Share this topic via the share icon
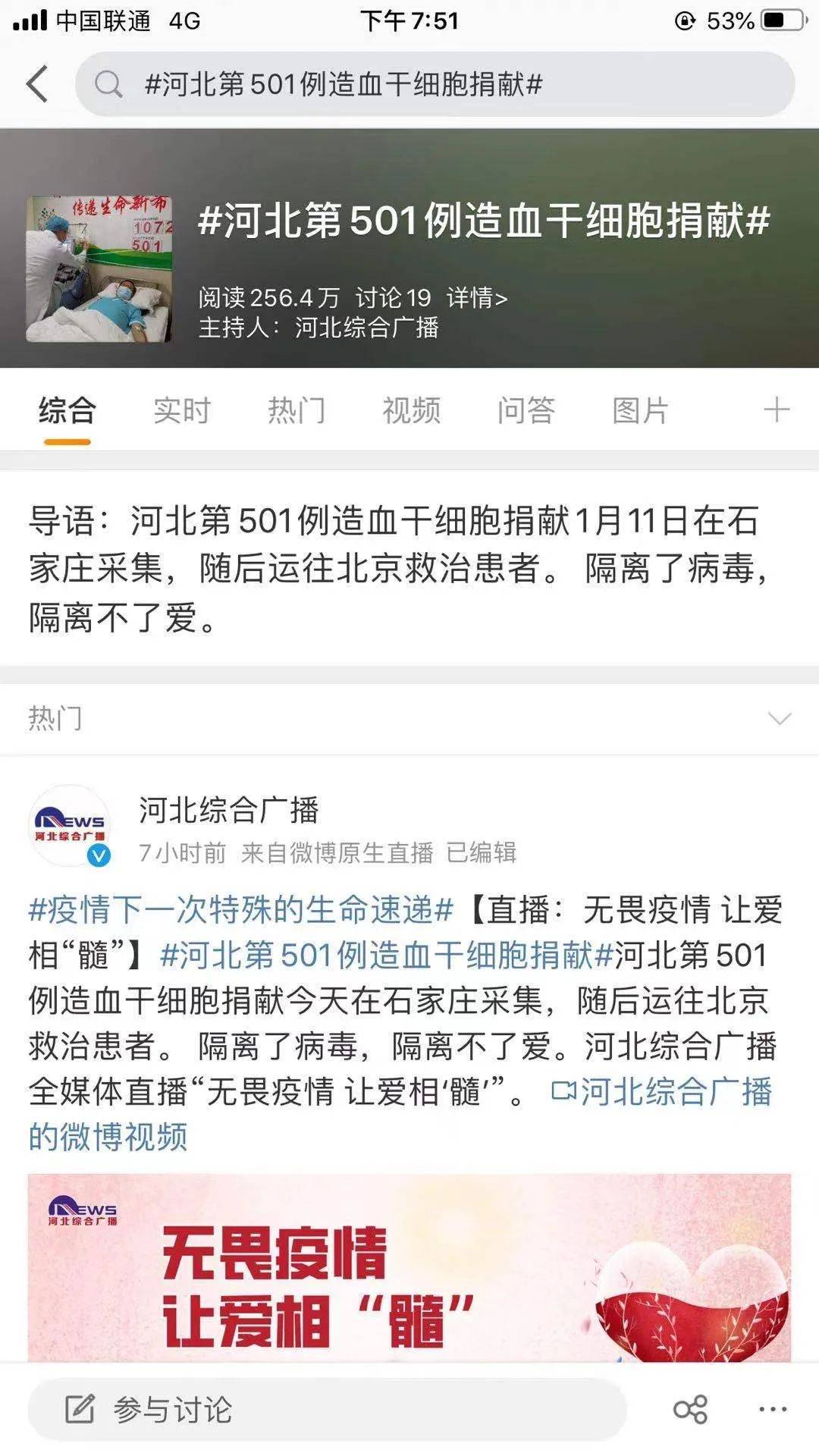This screenshot has height=1456, width=819. pos(690,1409)
